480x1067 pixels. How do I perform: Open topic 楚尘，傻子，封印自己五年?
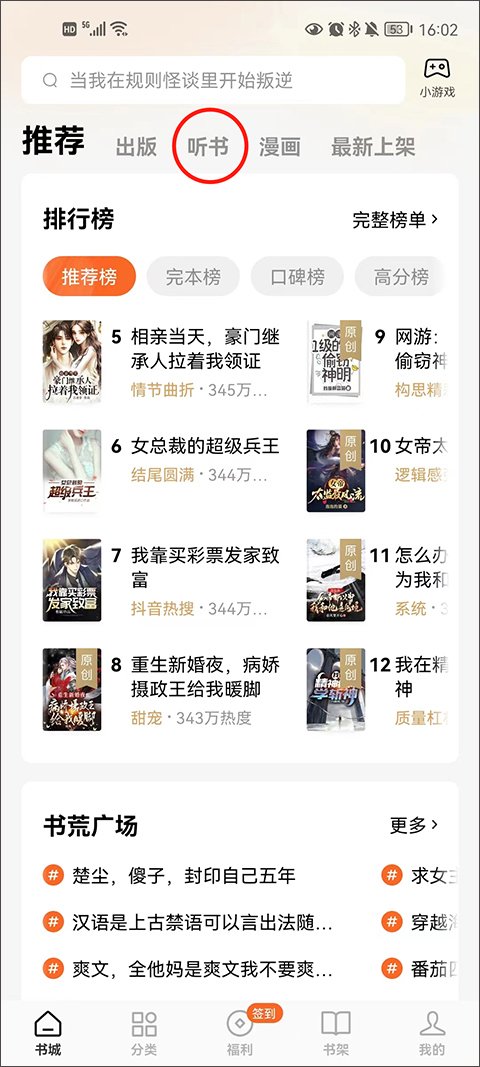[170, 875]
